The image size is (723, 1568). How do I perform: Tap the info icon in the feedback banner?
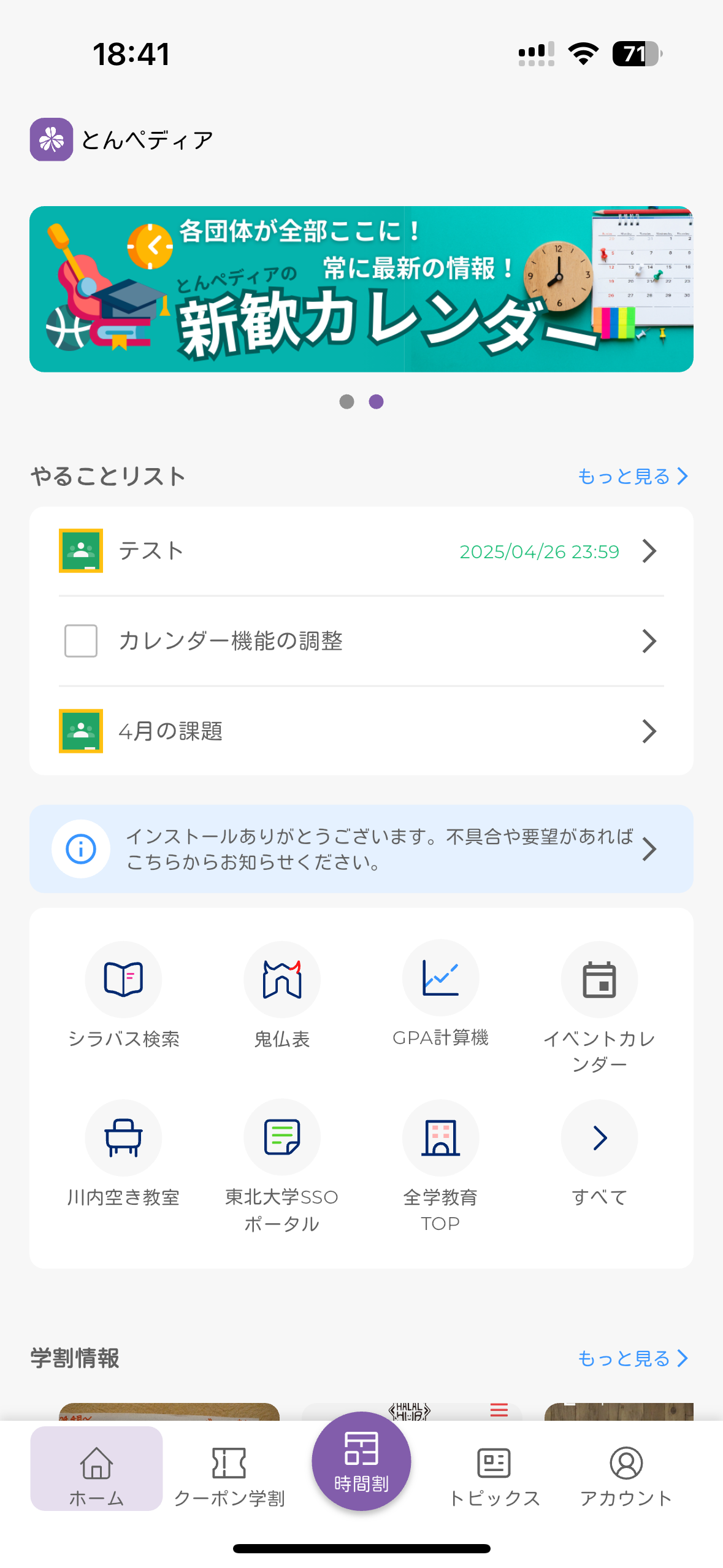(80, 848)
